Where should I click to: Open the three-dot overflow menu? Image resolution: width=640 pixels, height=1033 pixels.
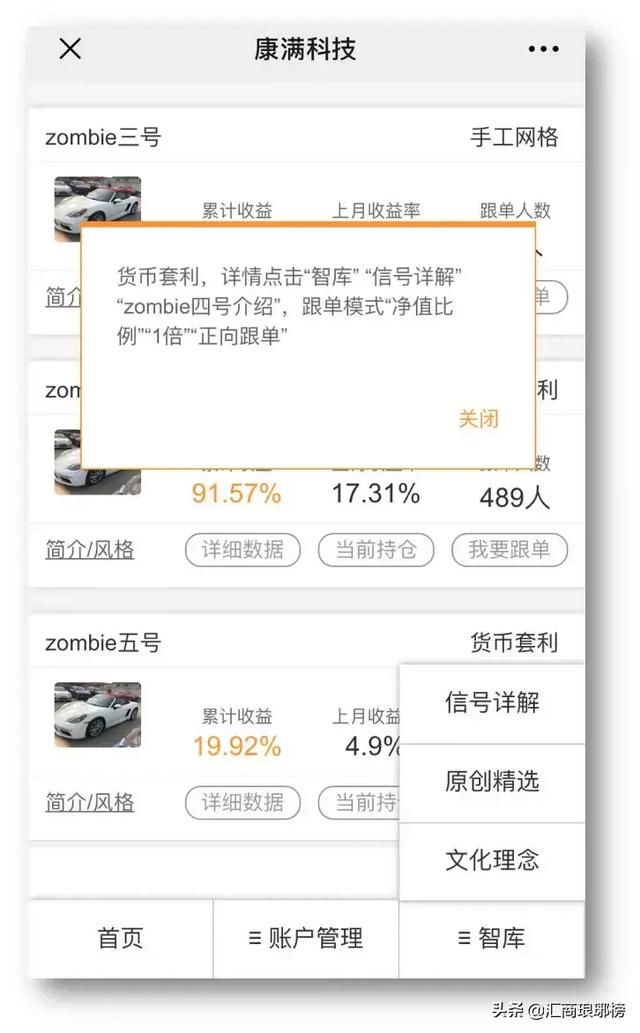pos(543,49)
